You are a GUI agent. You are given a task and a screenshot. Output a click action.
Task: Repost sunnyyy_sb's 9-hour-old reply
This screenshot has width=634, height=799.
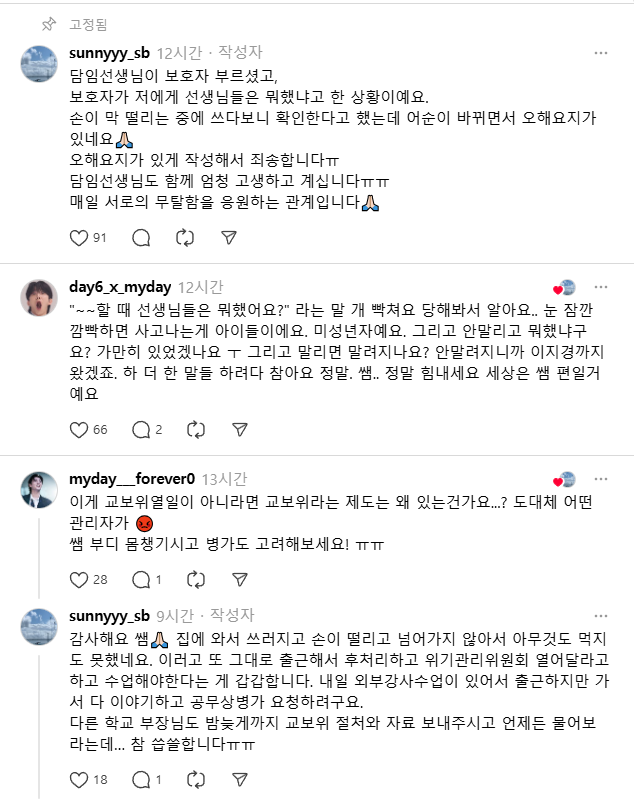tap(196, 779)
